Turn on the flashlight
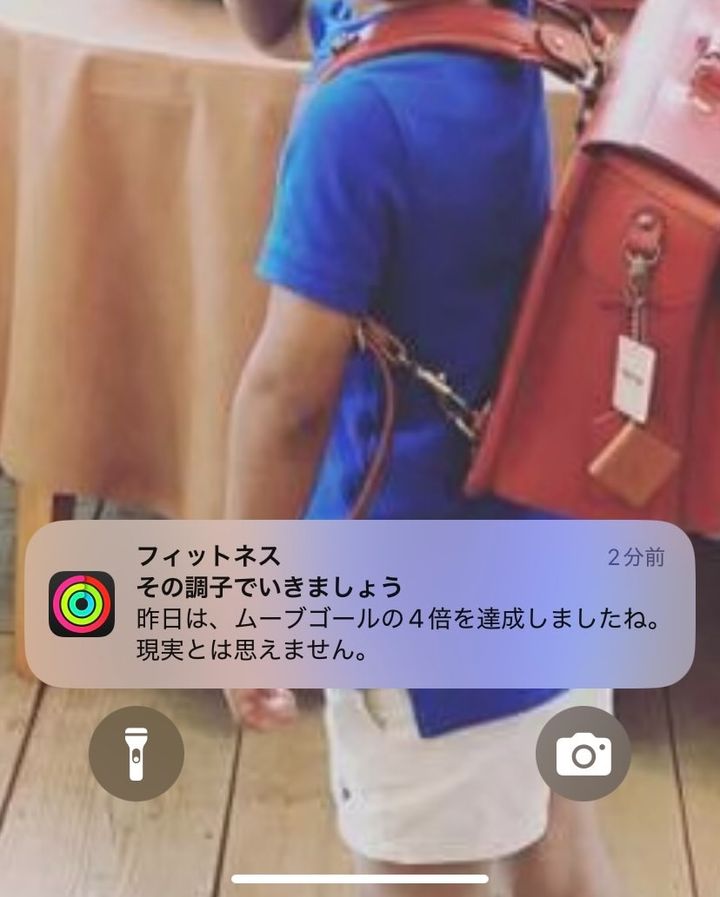 click(136, 753)
